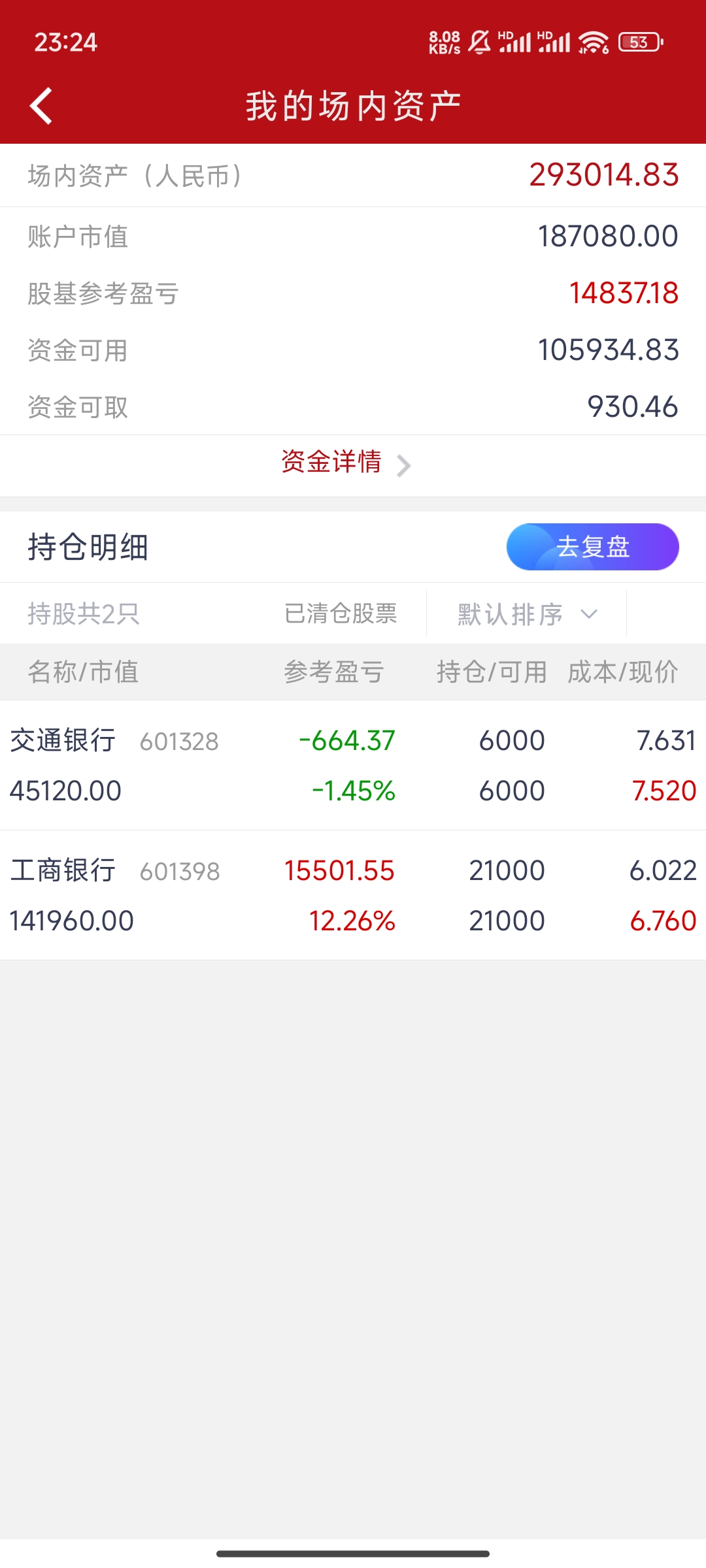Viewport: 706px width, 1568px height.
Task: Open 资金详情 fund details link
Action: pyautogui.click(x=346, y=463)
